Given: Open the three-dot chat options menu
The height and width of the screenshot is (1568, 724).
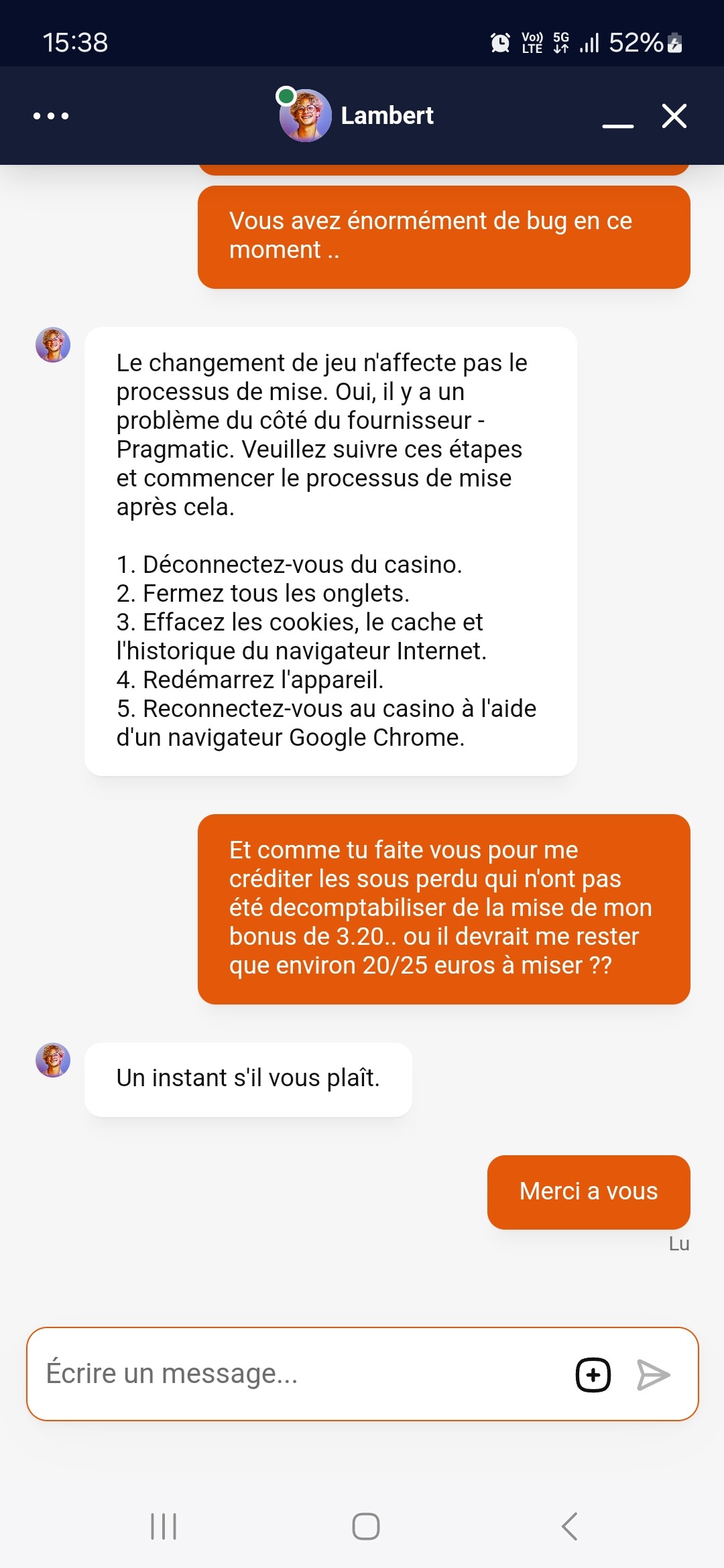Looking at the screenshot, I should (51, 116).
